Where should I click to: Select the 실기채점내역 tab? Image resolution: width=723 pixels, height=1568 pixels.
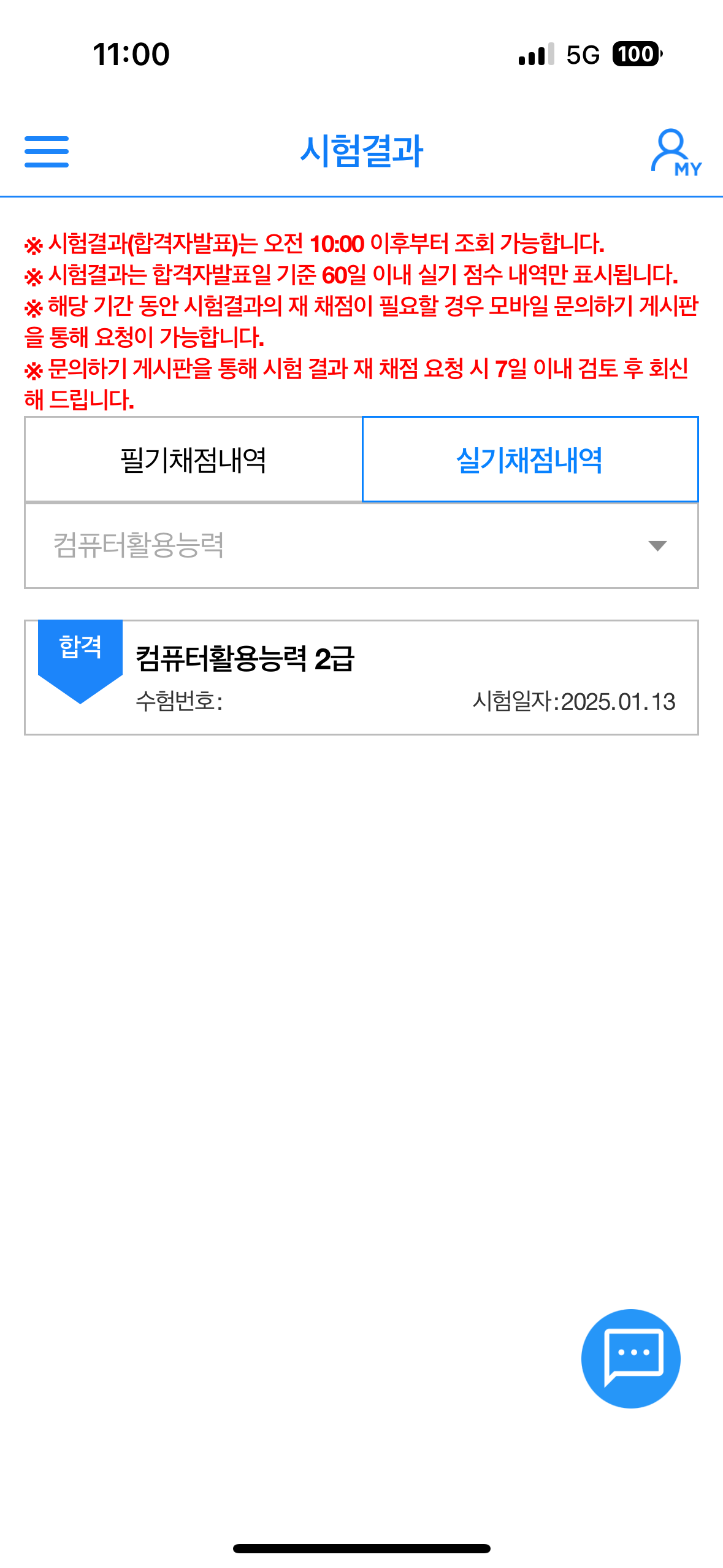530,459
